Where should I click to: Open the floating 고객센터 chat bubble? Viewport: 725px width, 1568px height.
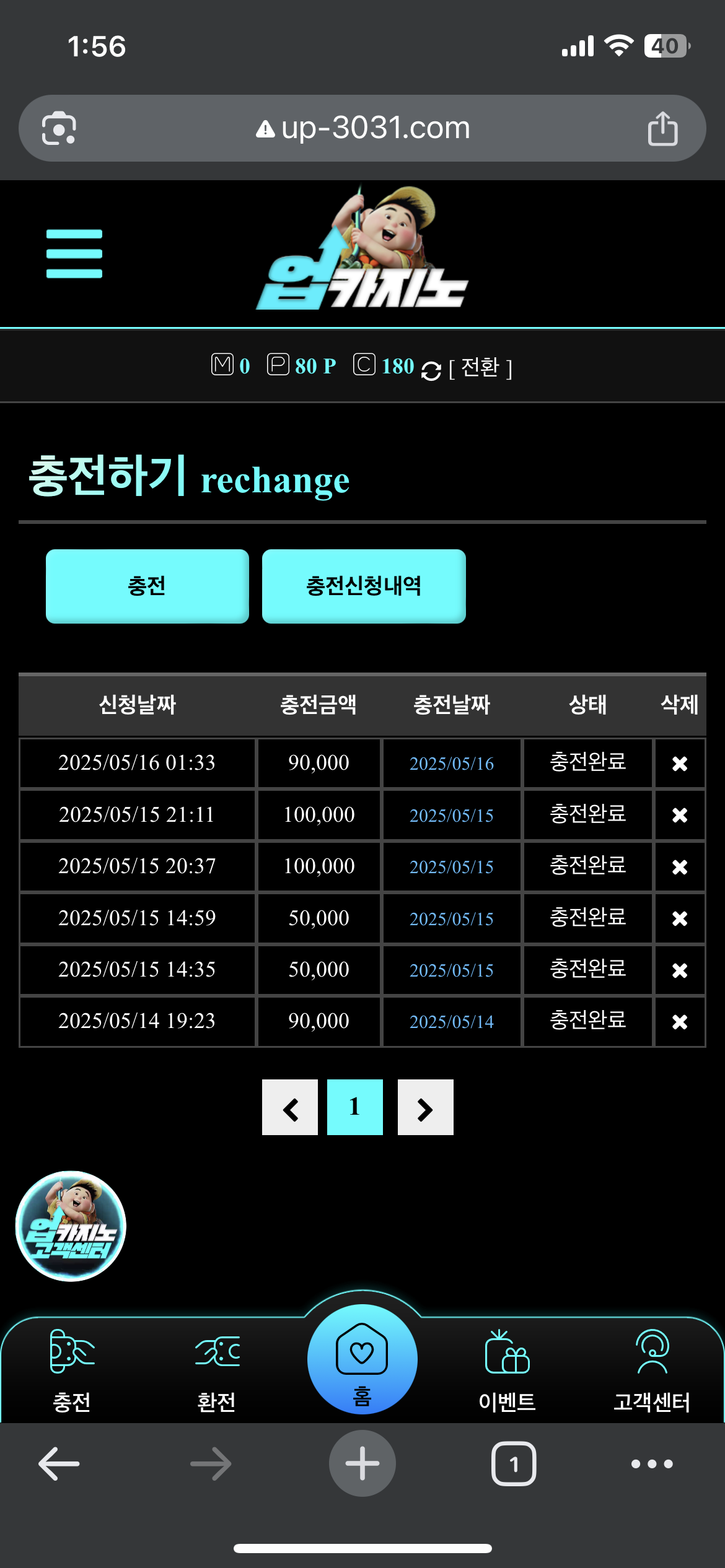(x=71, y=1226)
